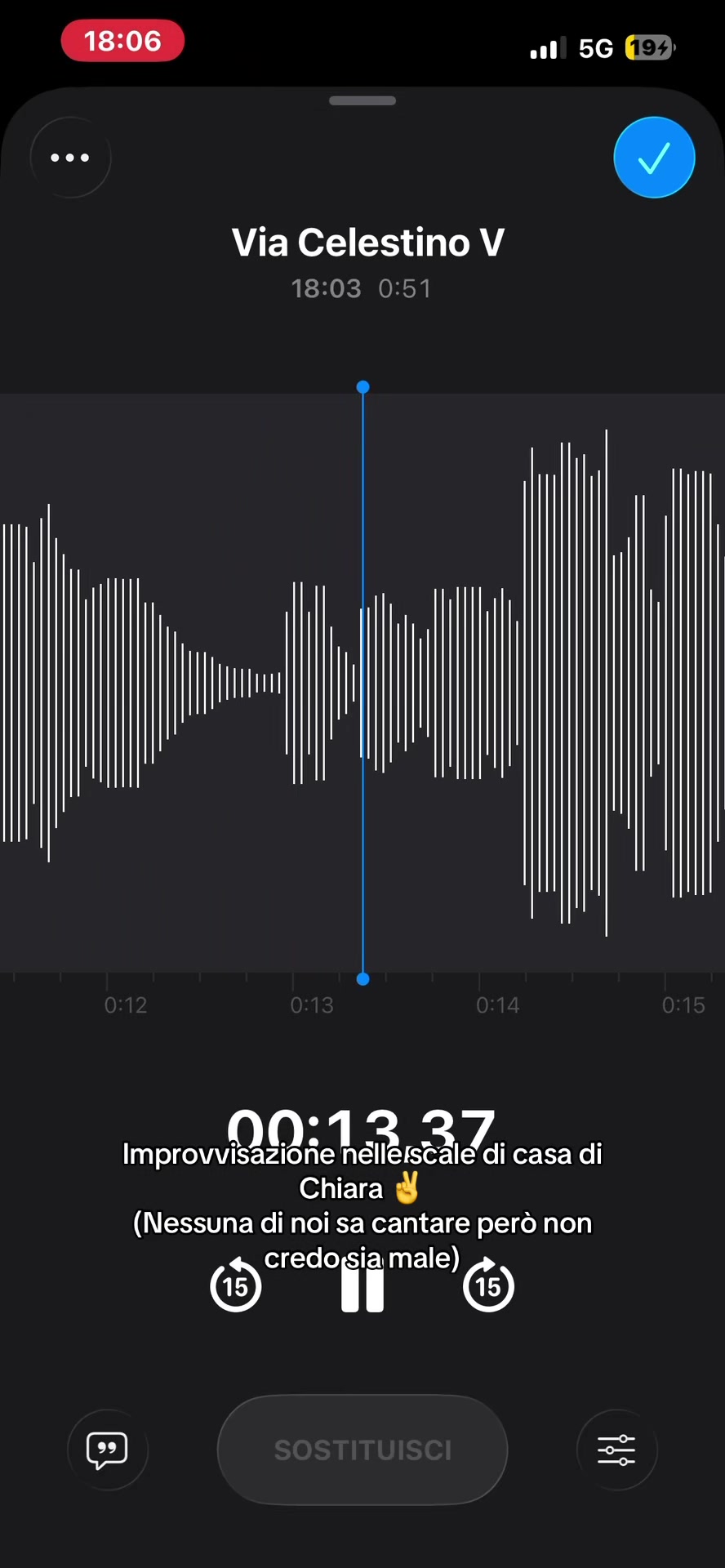This screenshot has height=1568, width=725.
Task: Skip forward 15 seconds
Action: click(488, 1285)
